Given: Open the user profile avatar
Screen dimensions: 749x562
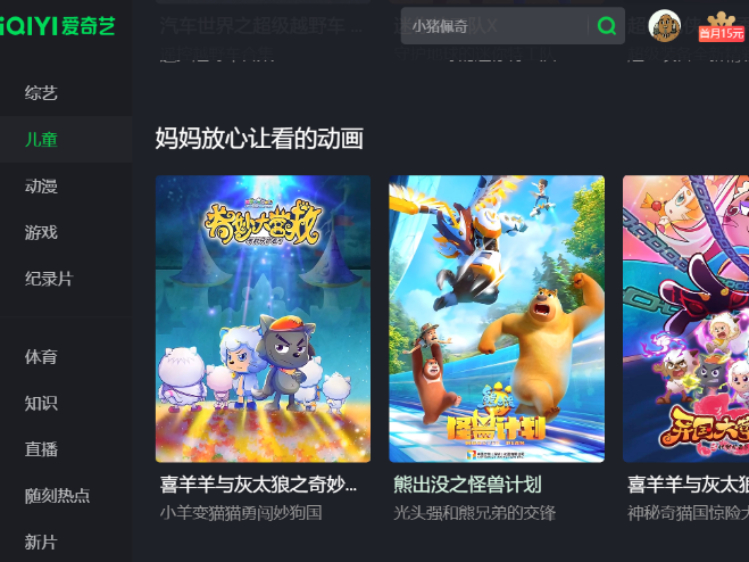Looking at the screenshot, I should pos(664,26).
